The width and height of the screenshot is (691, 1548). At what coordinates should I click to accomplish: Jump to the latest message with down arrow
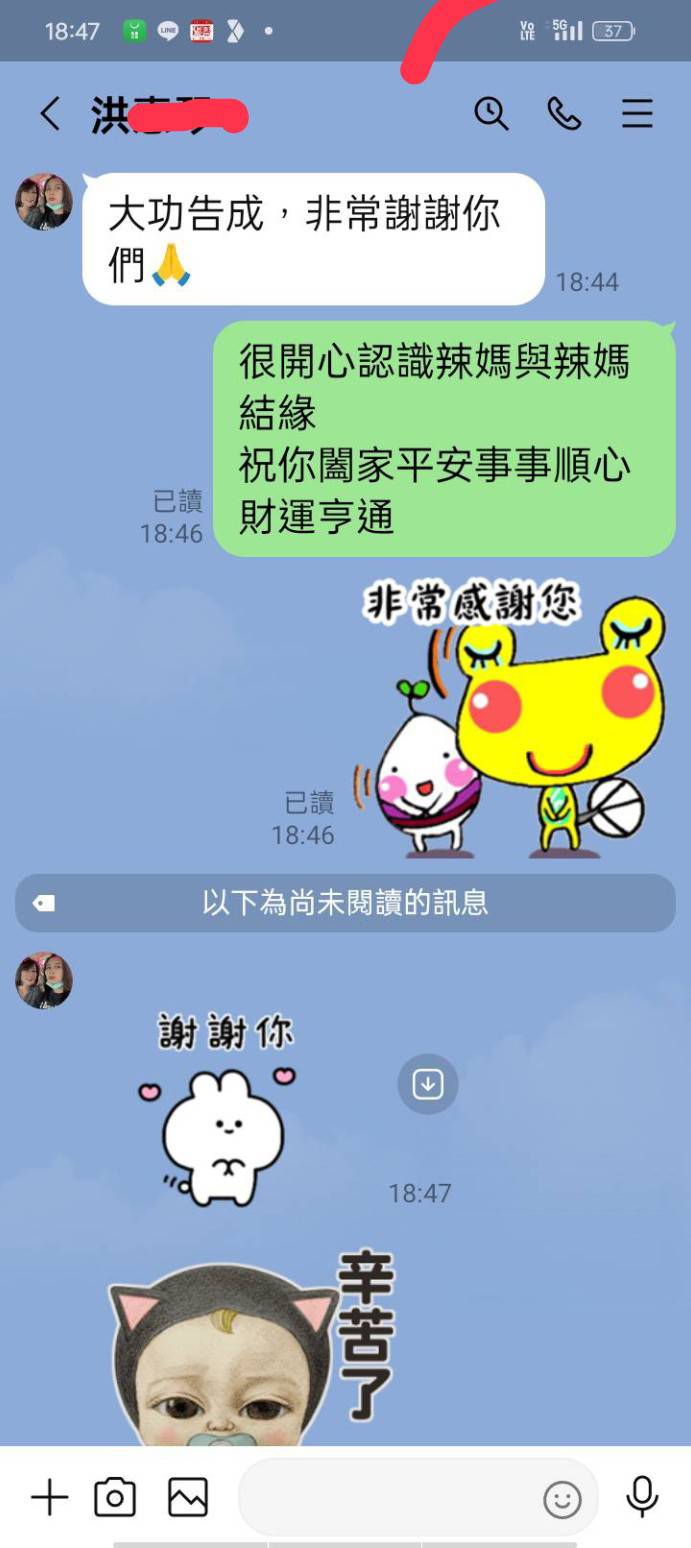[428, 1084]
